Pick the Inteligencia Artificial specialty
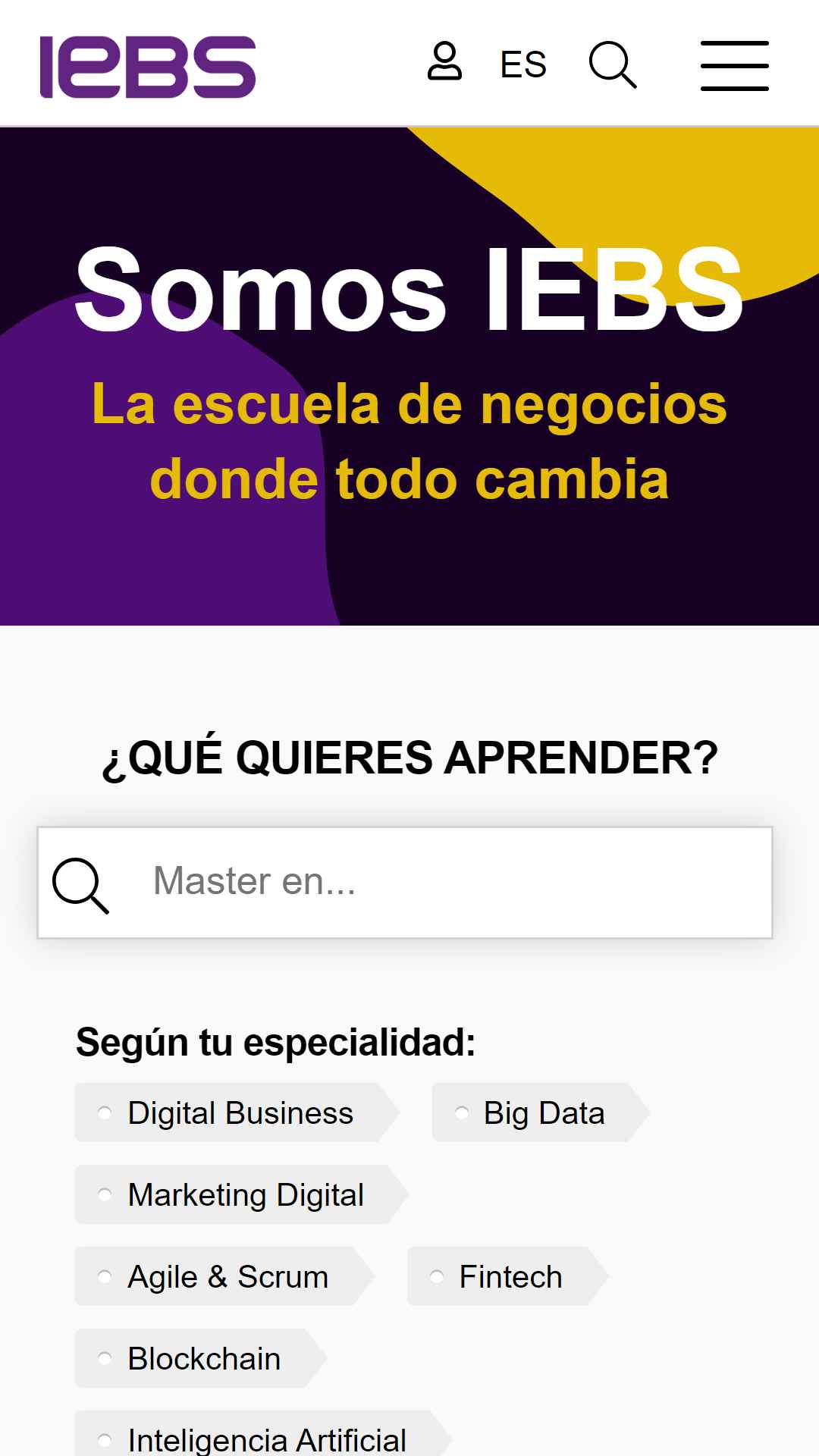Screen dimensions: 819x1456 pyautogui.click(x=262, y=1438)
